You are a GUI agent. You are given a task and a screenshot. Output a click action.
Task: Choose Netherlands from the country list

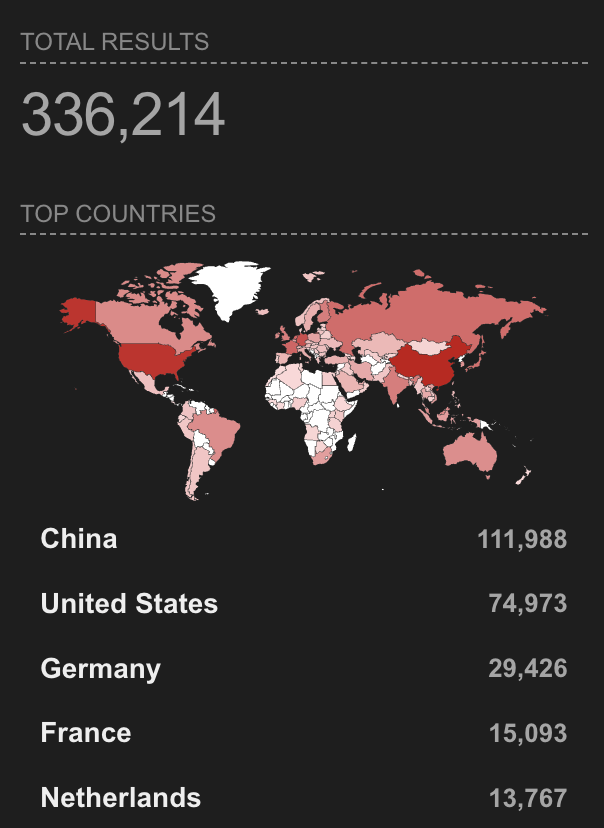coord(120,798)
